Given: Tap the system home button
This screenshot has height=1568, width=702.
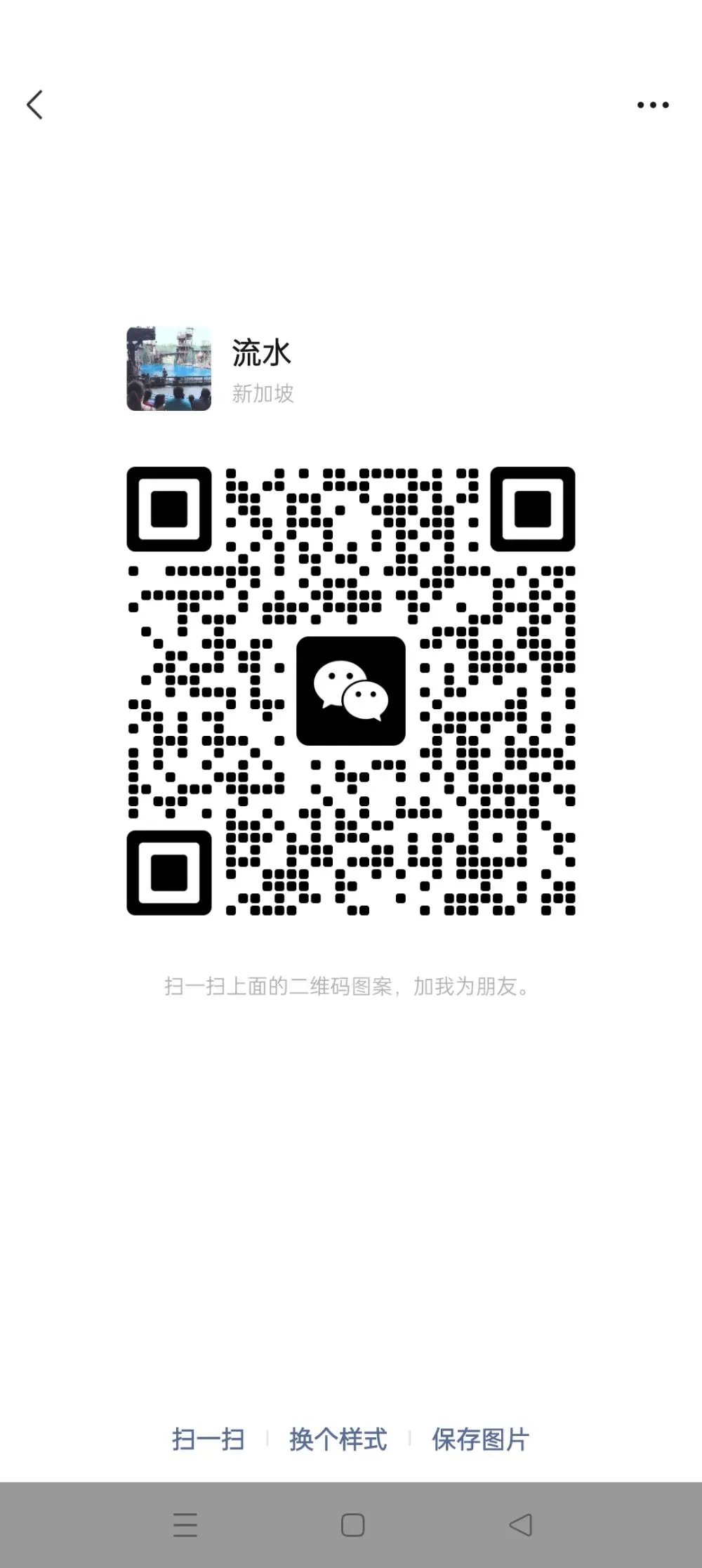Looking at the screenshot, I should [352, 1525].
